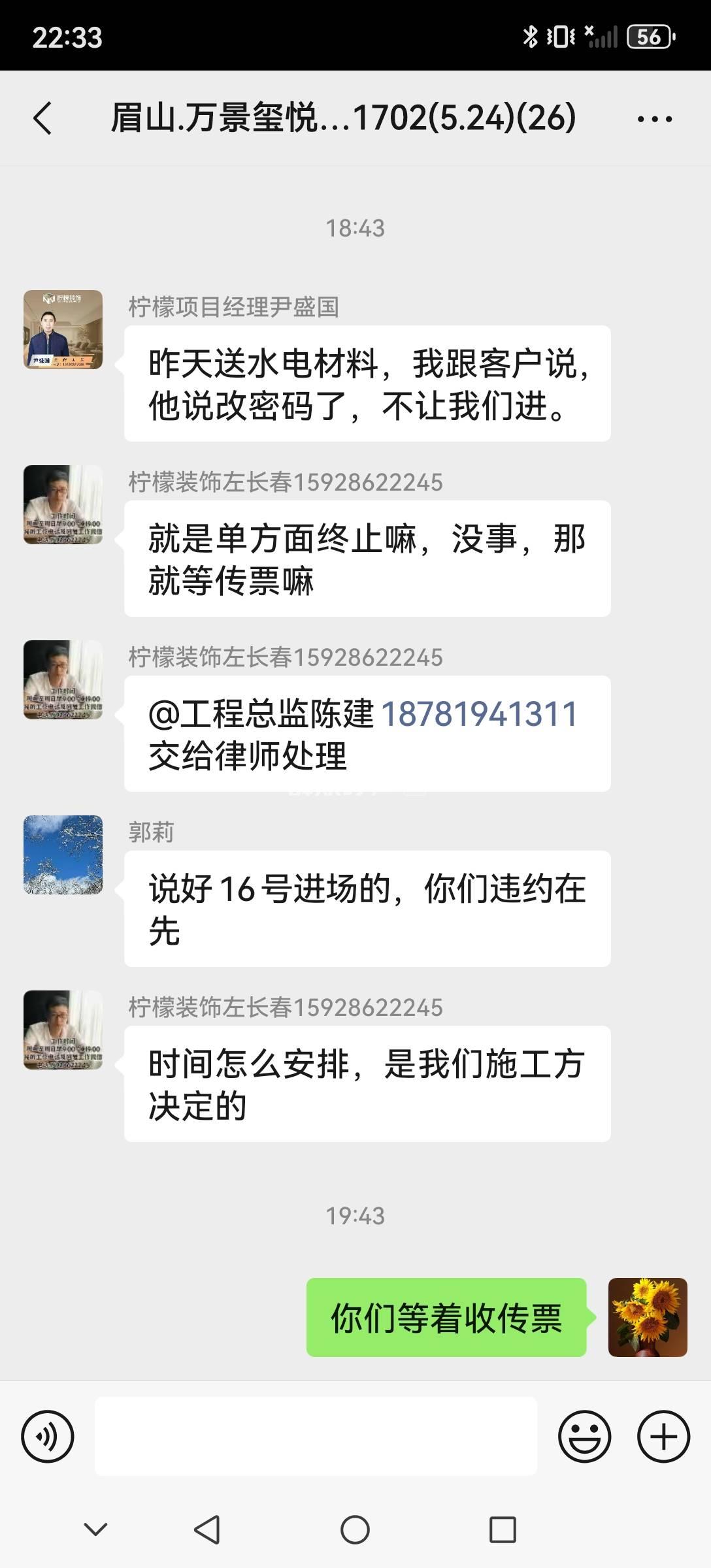The image size is (711, 1568).
Task: Open the emoji sticker panel
Action: pyautogui.click(x=584, y=1436)
